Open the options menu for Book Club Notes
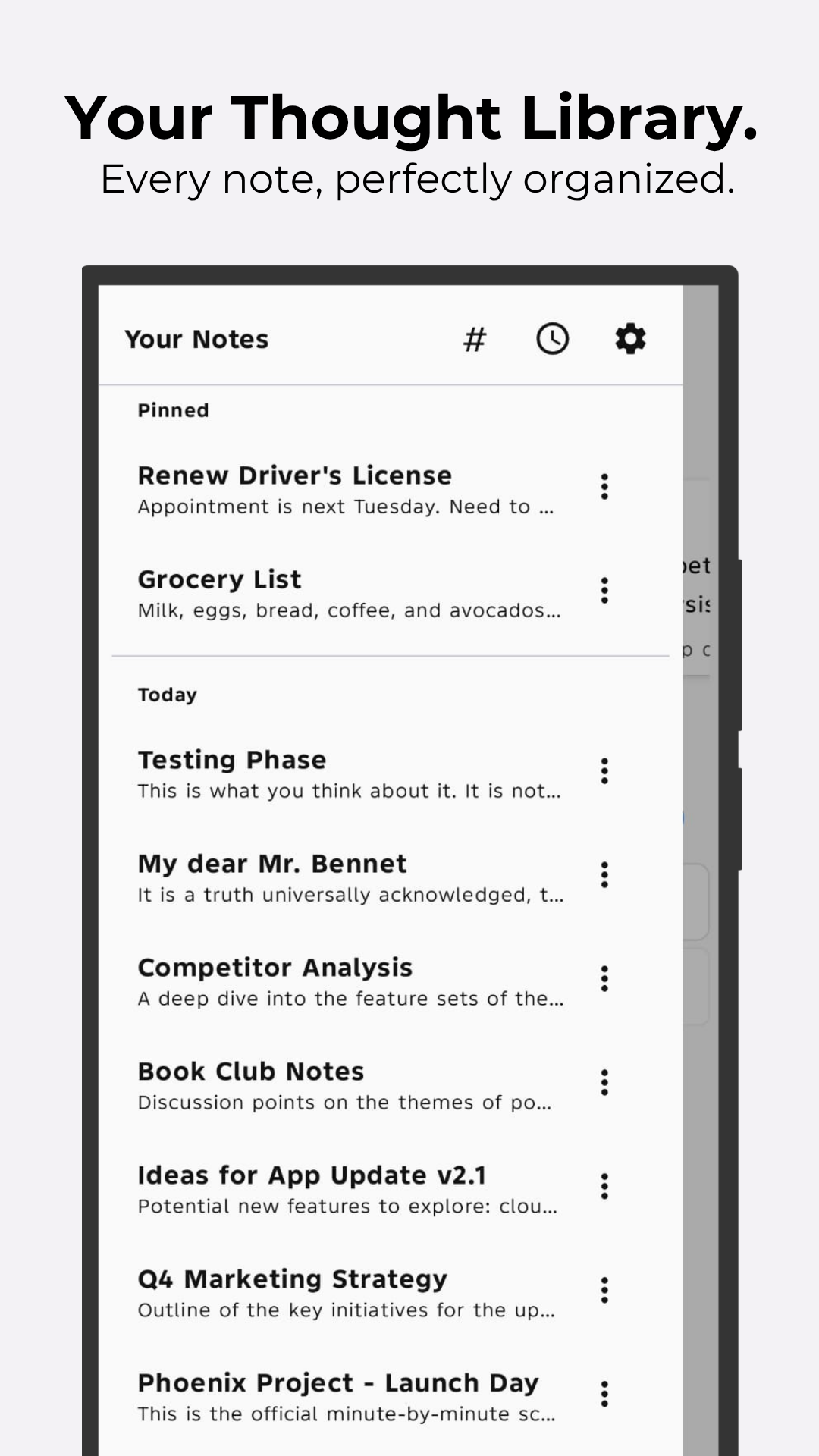819x1456 pixels. 604,1082
